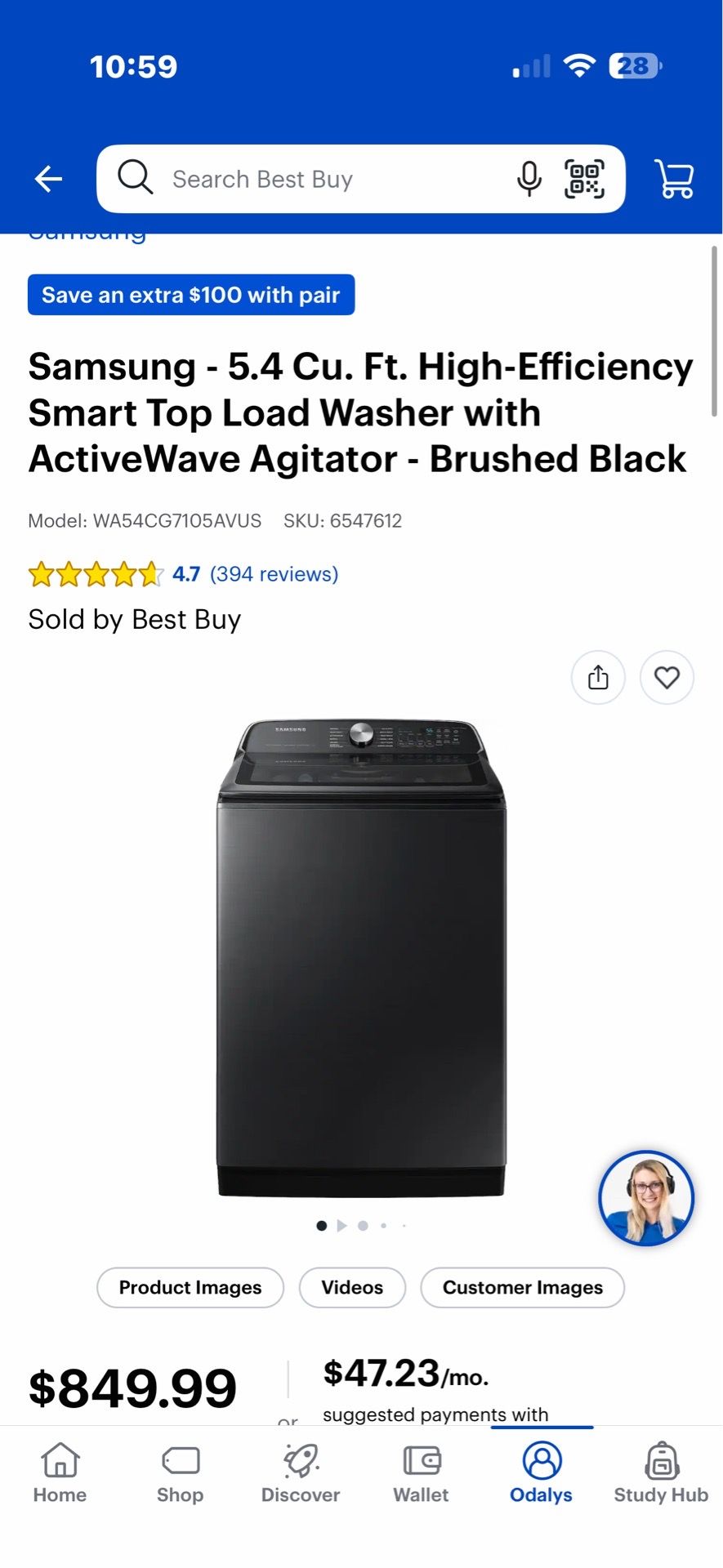The width and height of the screenshot is (723, 1568).
Task: Open the live chat agent bubble
Action: (x=646, y=1198)
